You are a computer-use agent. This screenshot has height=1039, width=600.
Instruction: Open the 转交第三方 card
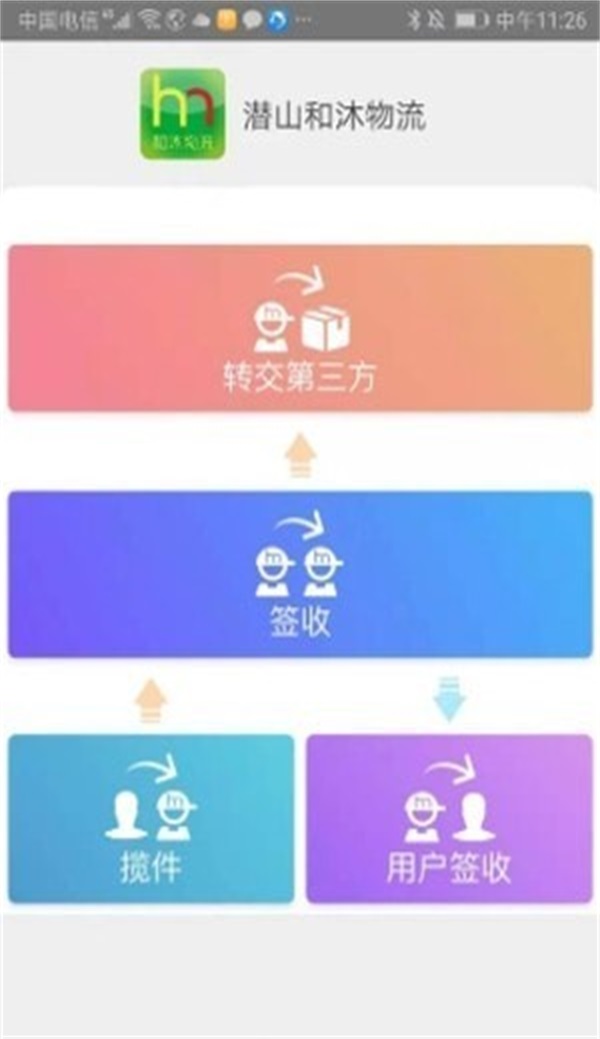300,328
